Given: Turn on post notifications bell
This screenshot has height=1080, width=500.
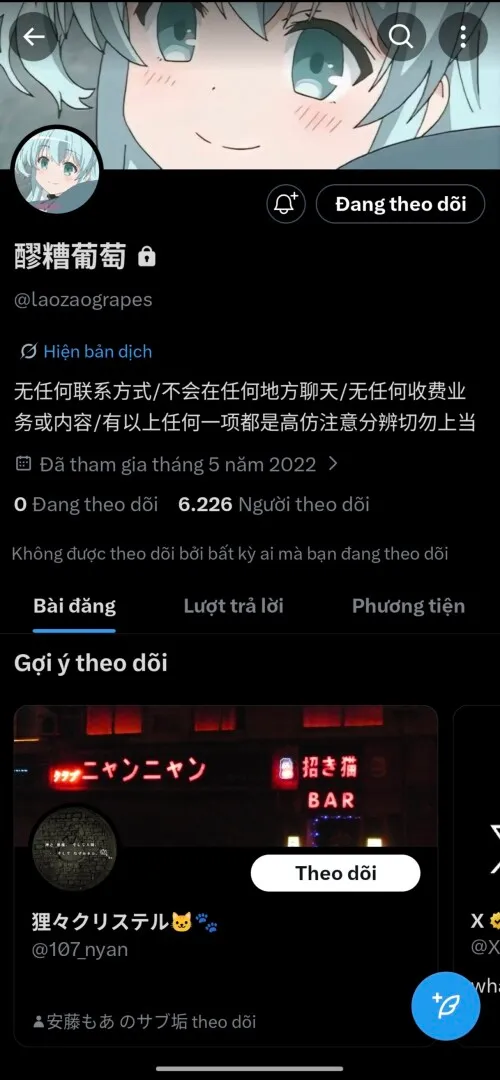Looking at the screenshot, I should [x=286, y=204].
